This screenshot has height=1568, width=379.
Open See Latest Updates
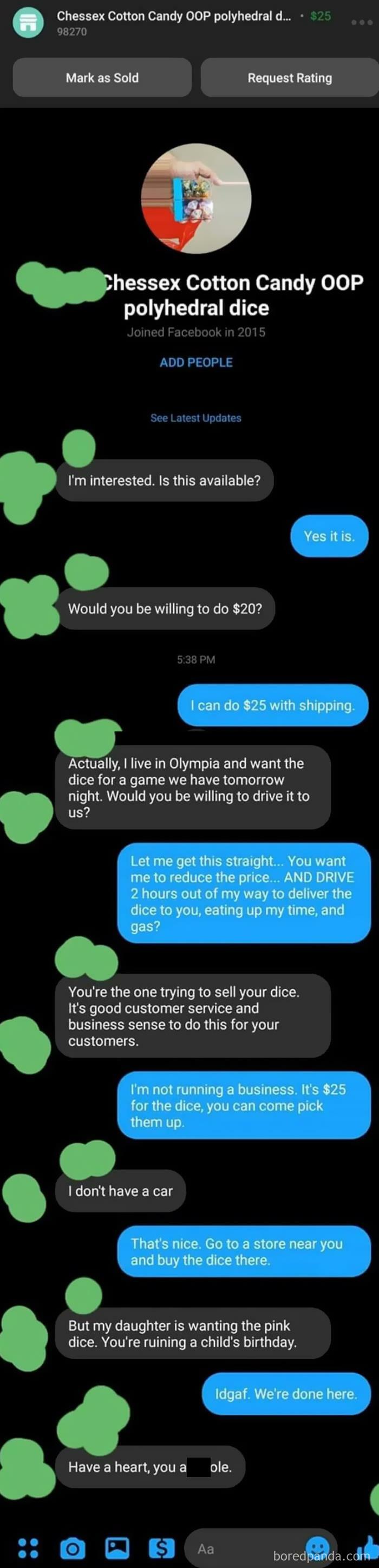[x=195, y=418]
